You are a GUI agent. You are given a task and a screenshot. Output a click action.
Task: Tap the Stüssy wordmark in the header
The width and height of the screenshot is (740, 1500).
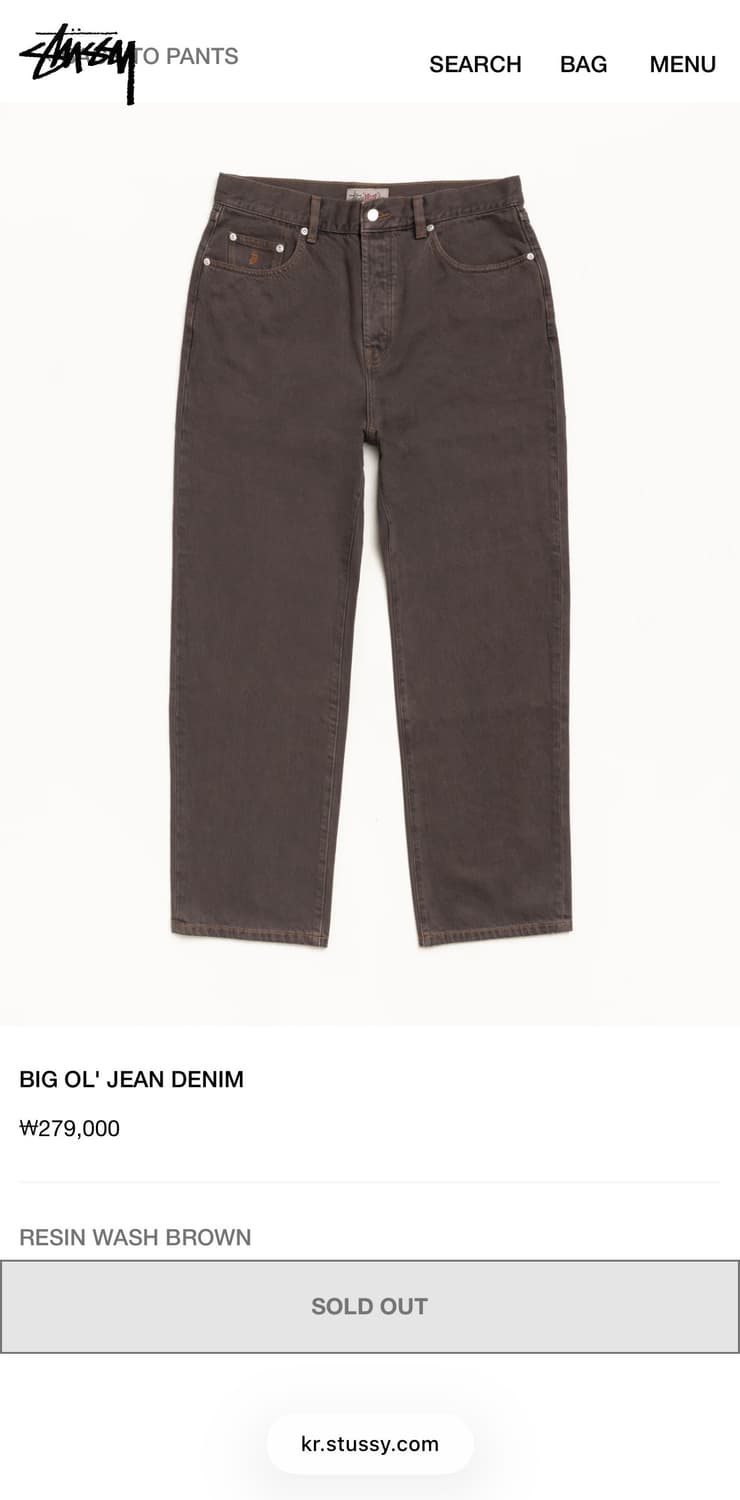[x=75, y=55]
